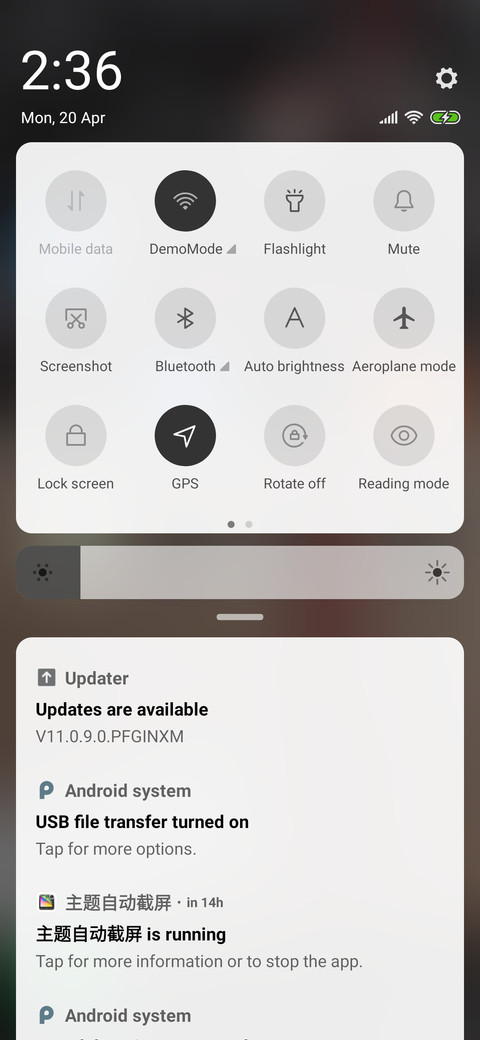The image size is (480, 1040).
Task: Enable Mute mode
Action: tap(404, 201)
